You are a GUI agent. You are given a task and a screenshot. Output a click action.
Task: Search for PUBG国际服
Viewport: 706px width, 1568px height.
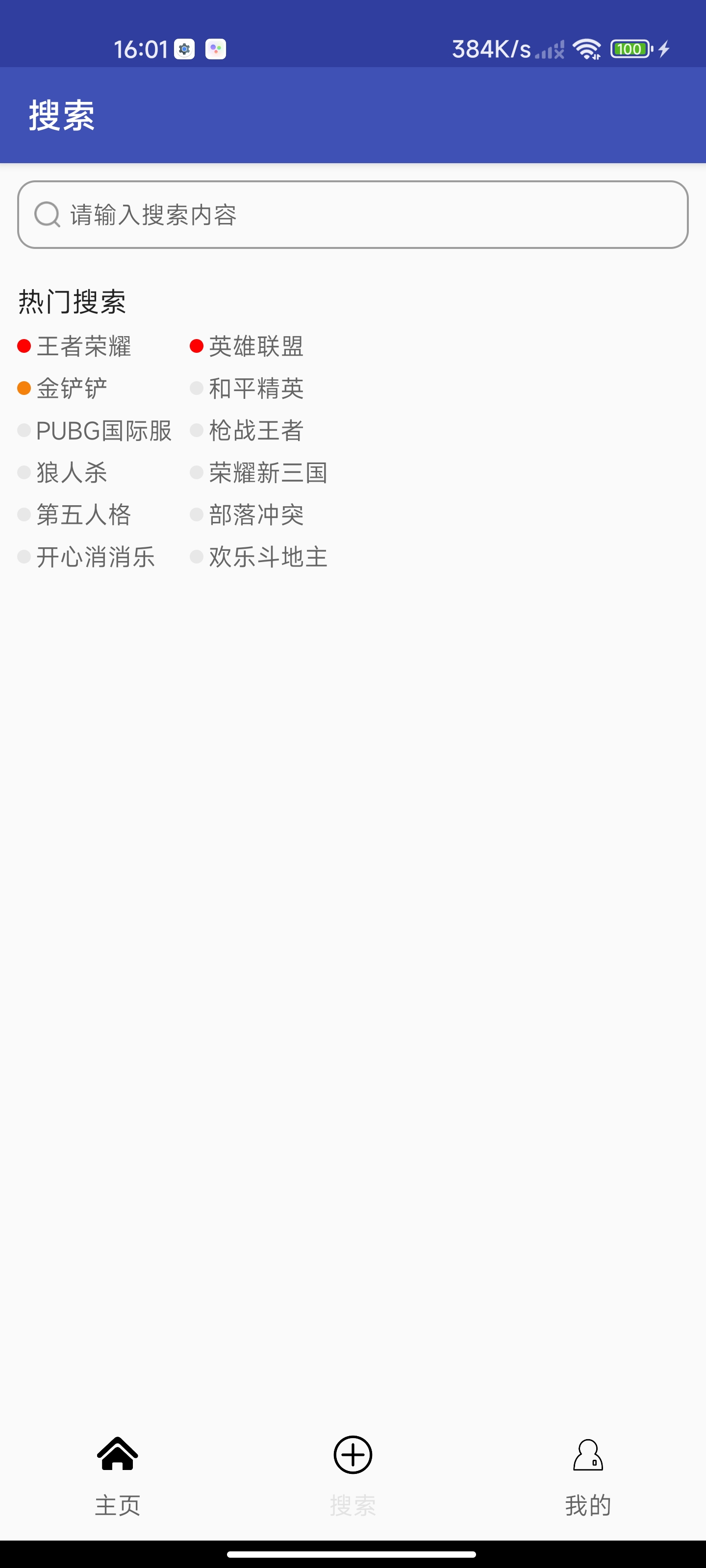point(103,431)
